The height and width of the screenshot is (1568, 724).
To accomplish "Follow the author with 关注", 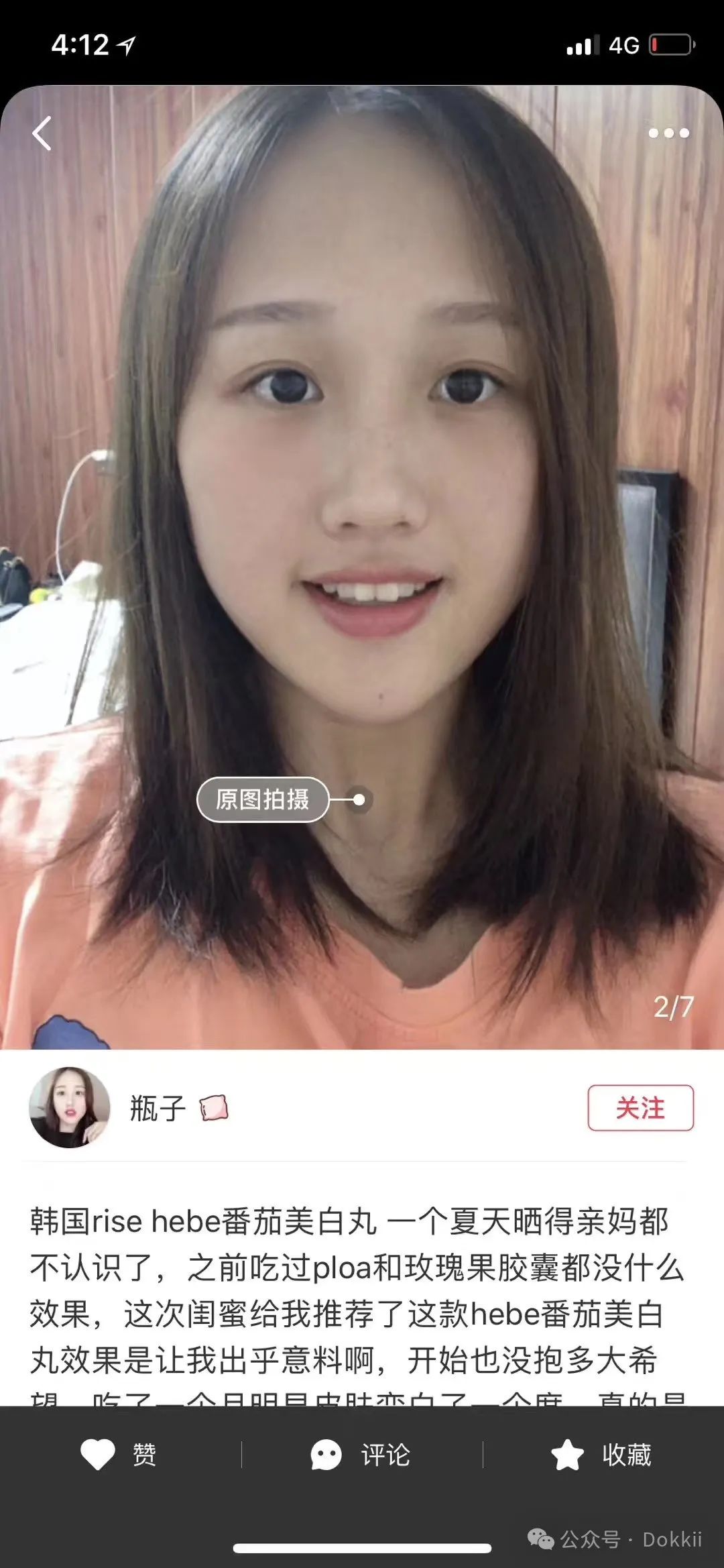I will pyautogui.click(x=640, y=1108).
